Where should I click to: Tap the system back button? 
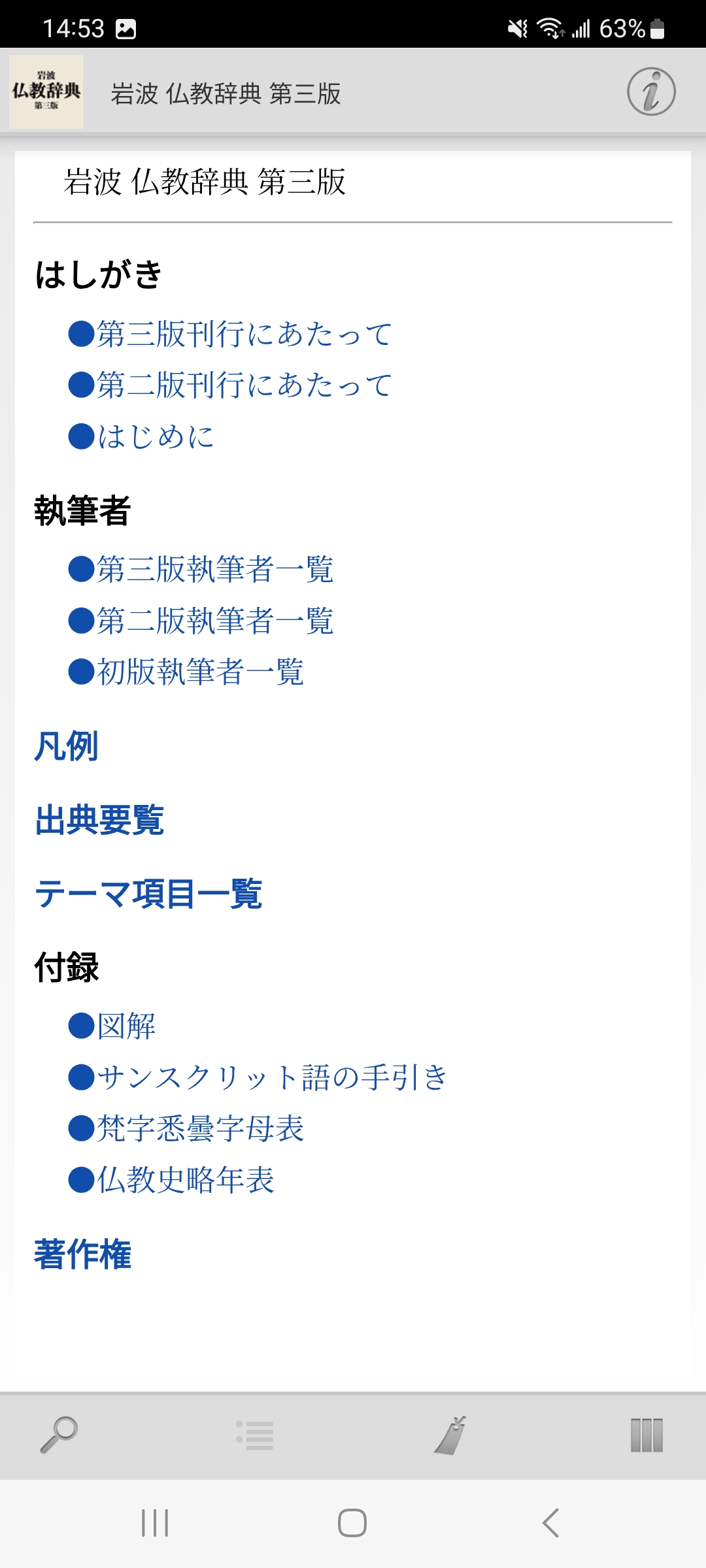(x=550, y=1523)
